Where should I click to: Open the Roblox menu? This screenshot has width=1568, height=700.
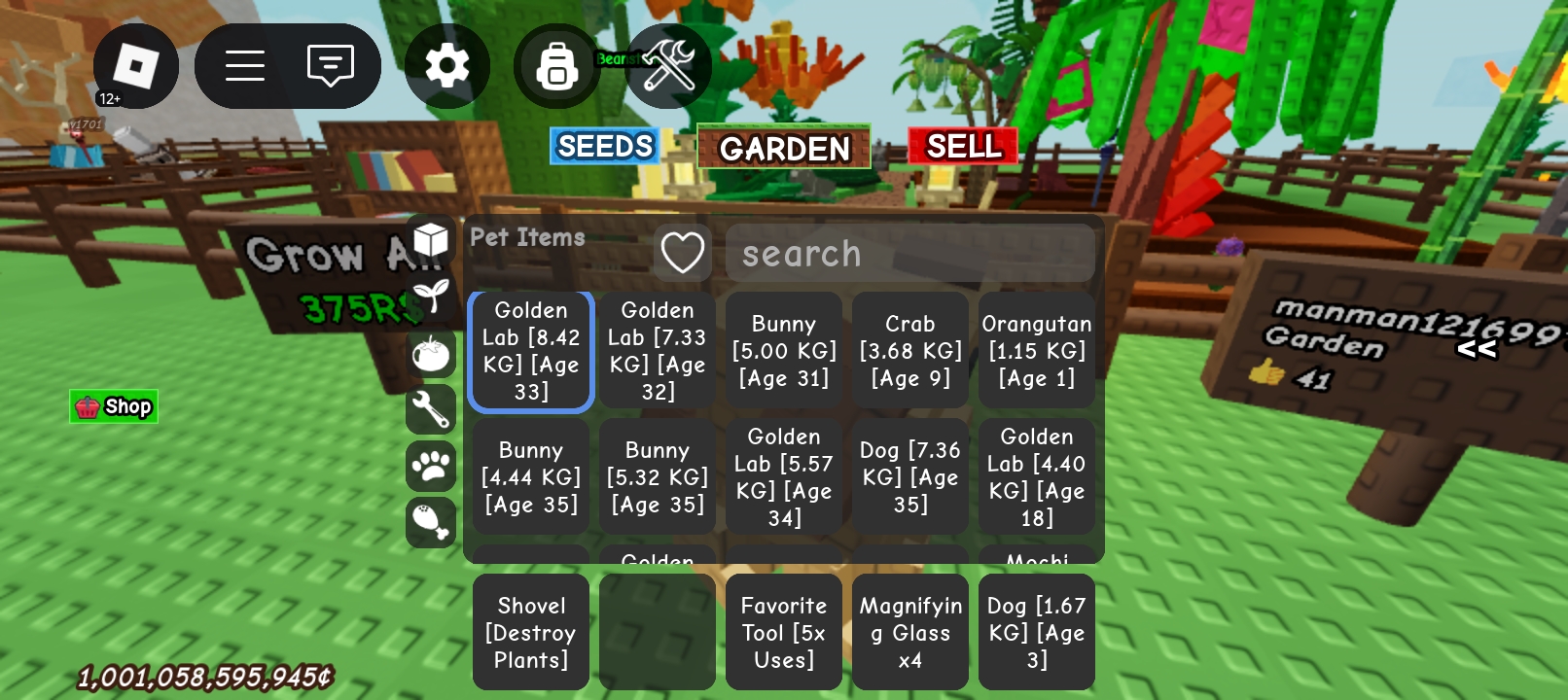point(136,66)
